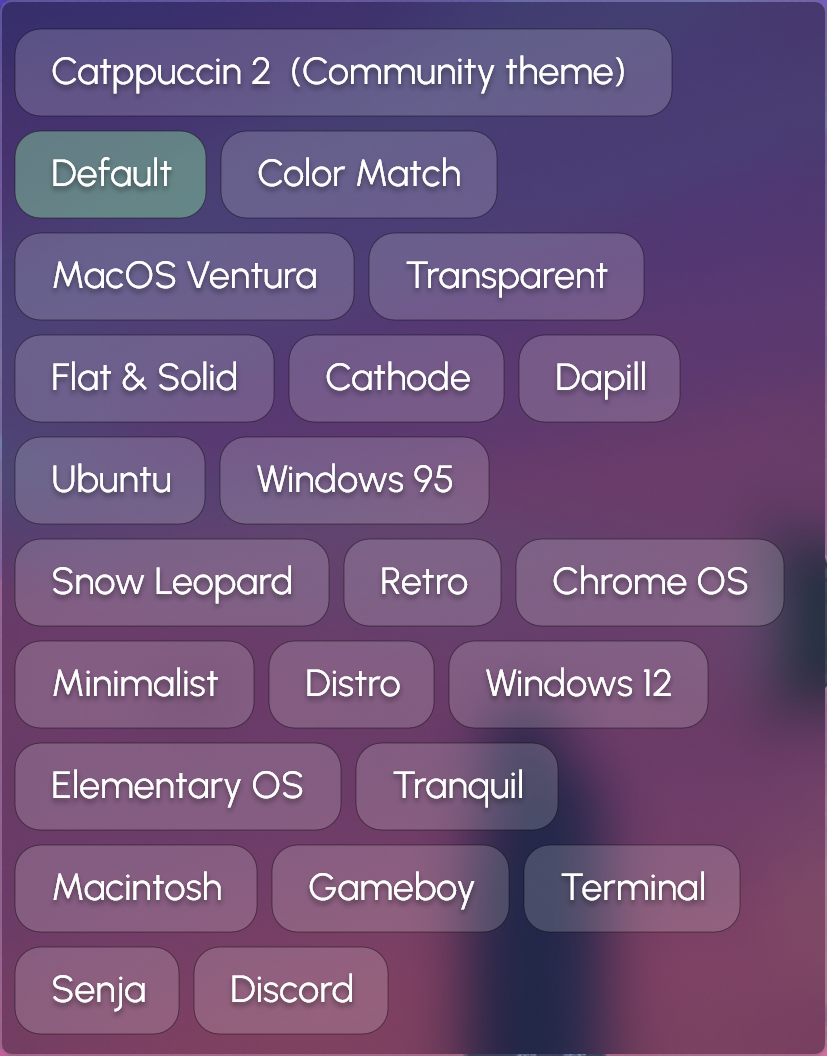The image size is (827, 1056).
Task: Choose the Minimalist theme
Action: [135, 684]
